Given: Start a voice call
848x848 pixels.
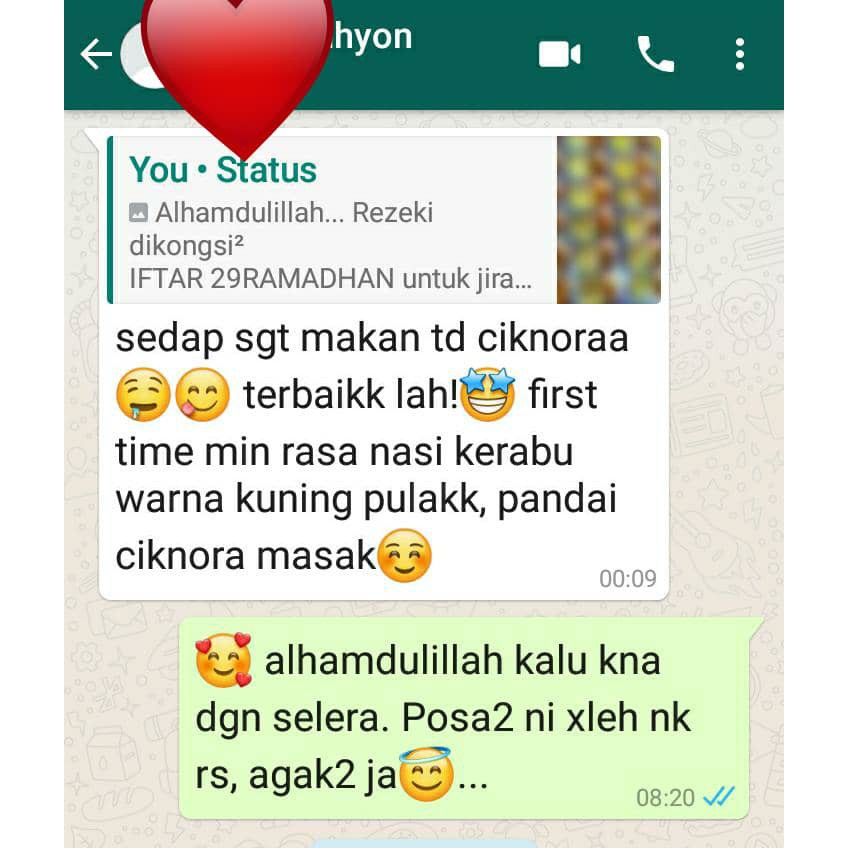Looking at the screenshot, I should pos(655,54).
